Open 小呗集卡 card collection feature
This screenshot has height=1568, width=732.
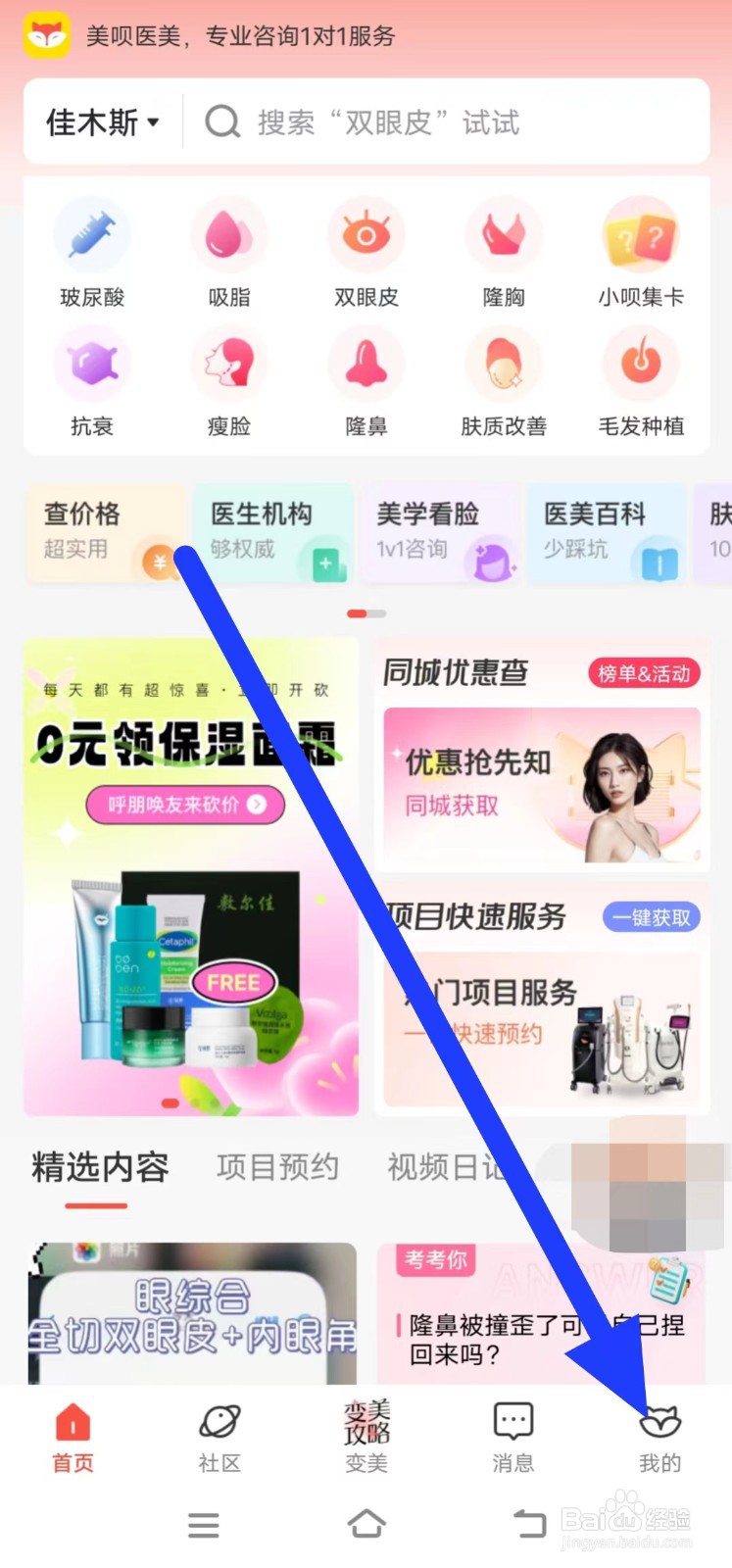[x=641, y=235]
